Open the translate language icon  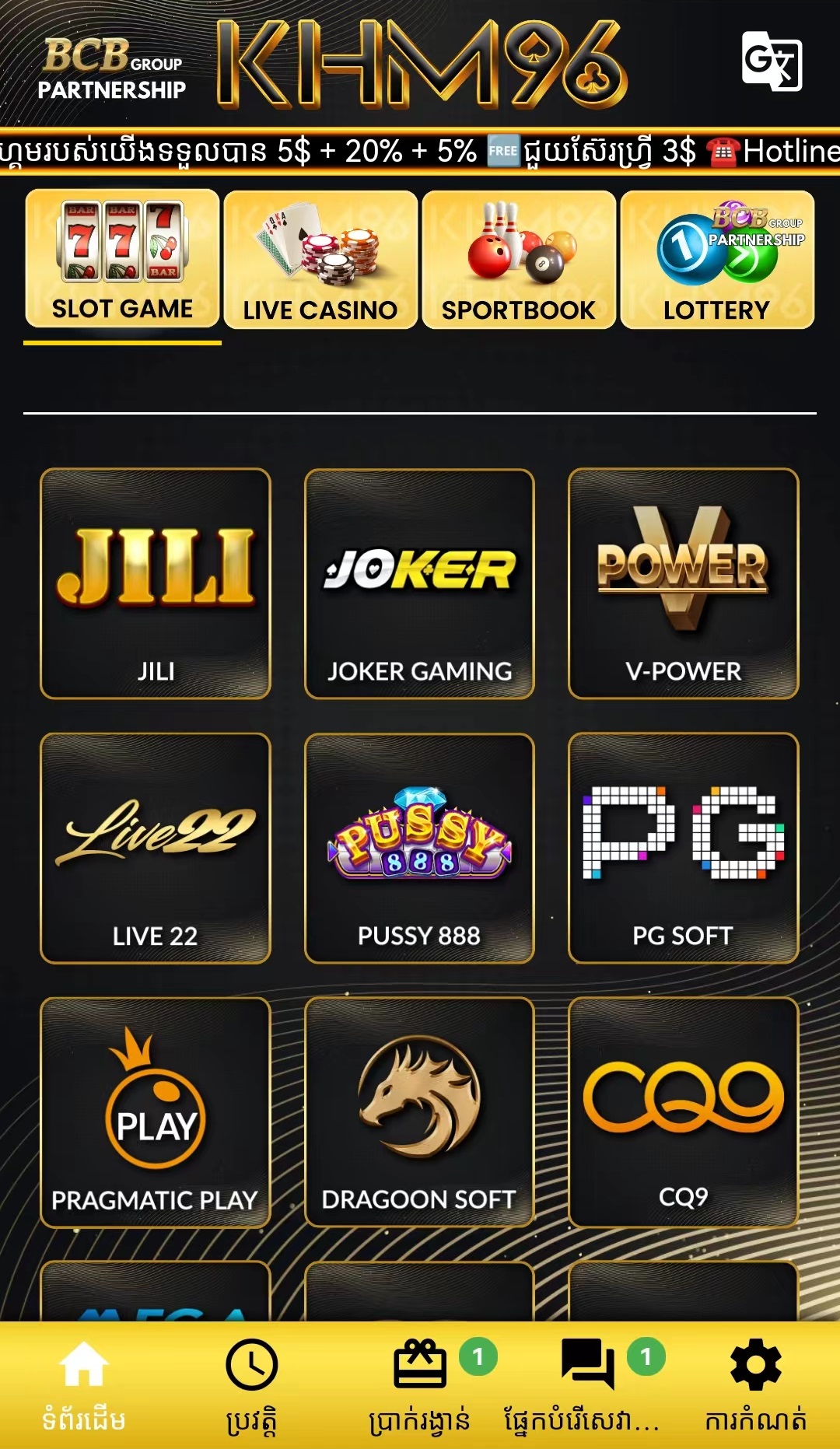coord(772,61)
